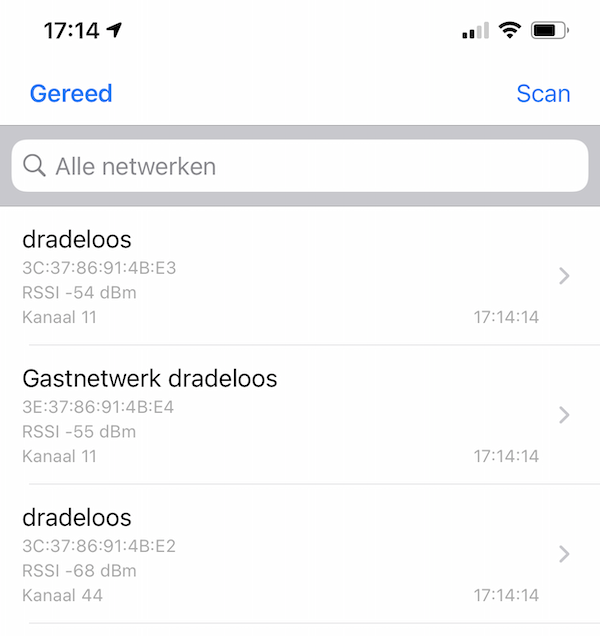Open dradeloos network on Kanaal 44
This screenshot has width=600, height=636.
(x=300, y=555)
